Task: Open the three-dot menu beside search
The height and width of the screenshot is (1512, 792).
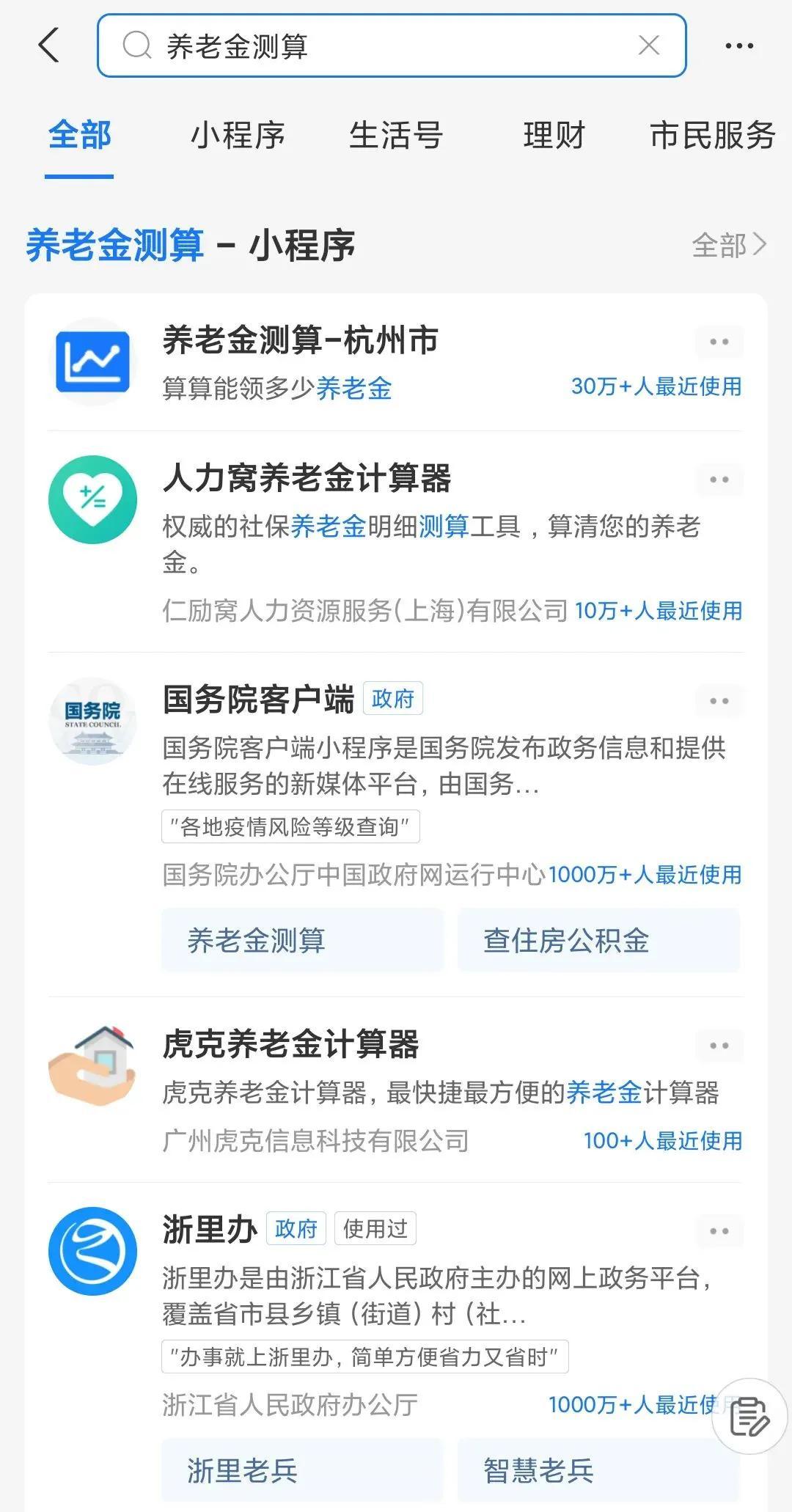Action: pos(738,45)
